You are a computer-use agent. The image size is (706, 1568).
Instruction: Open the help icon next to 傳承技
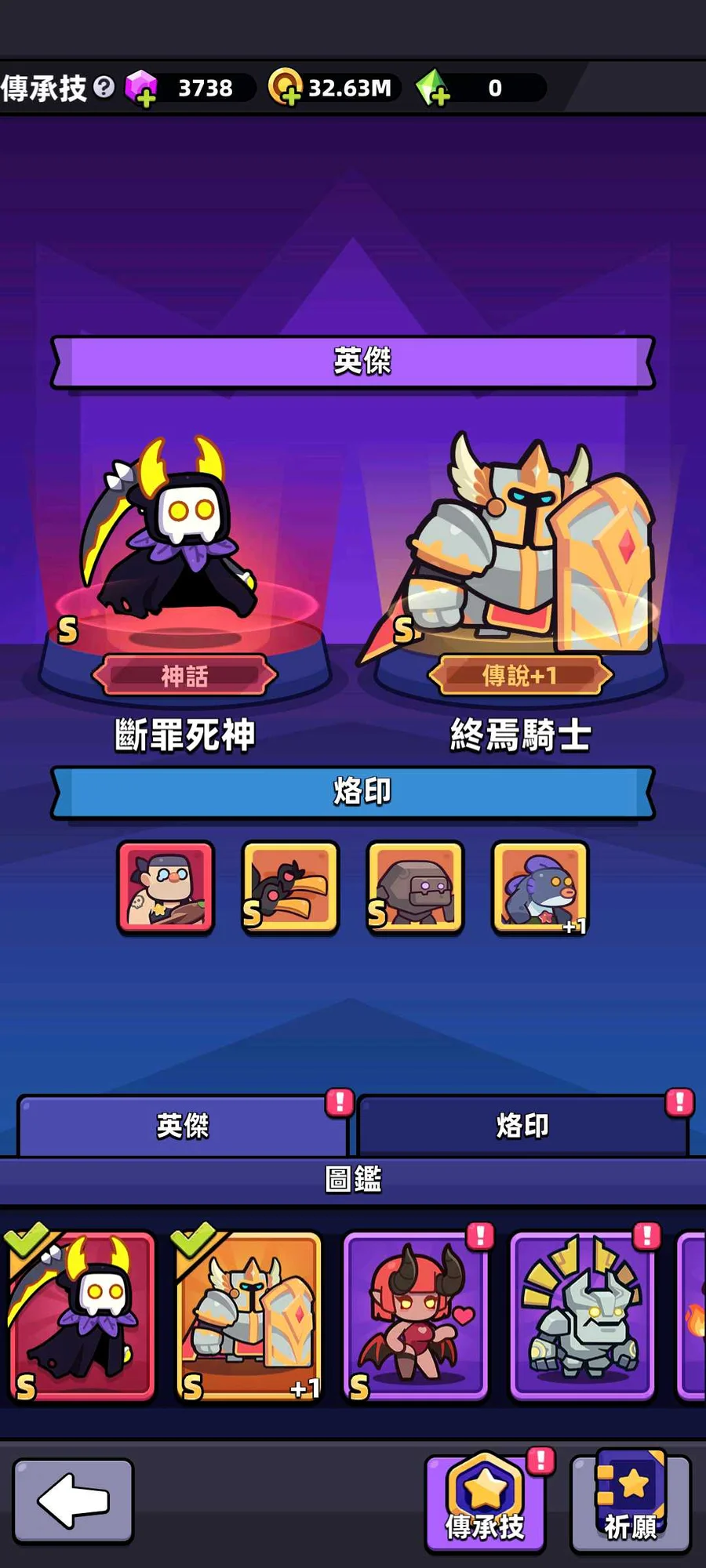(104, 87)
